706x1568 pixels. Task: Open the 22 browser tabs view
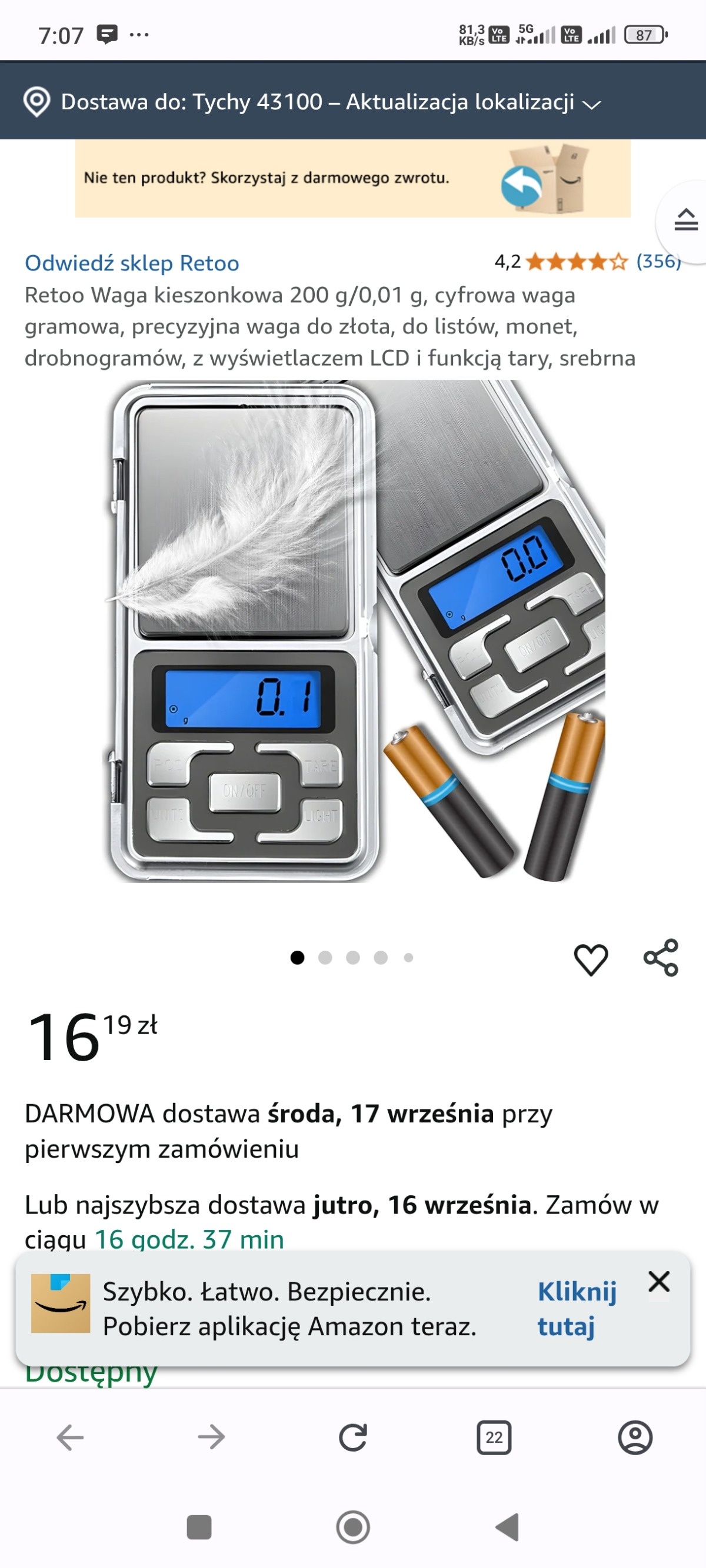tap(494, 1437)
